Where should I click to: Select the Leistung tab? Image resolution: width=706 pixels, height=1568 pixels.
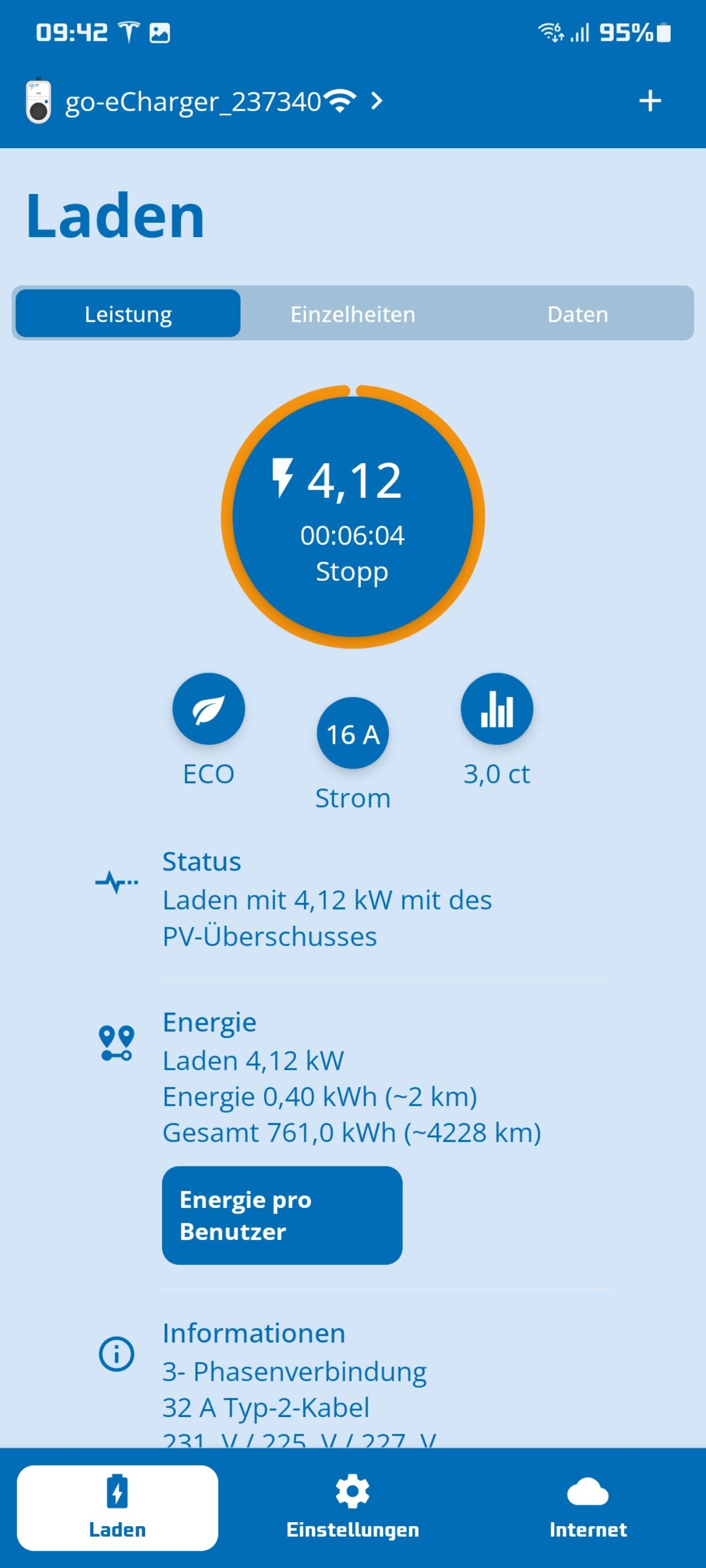pyautogui.click(x=128, y=314)
